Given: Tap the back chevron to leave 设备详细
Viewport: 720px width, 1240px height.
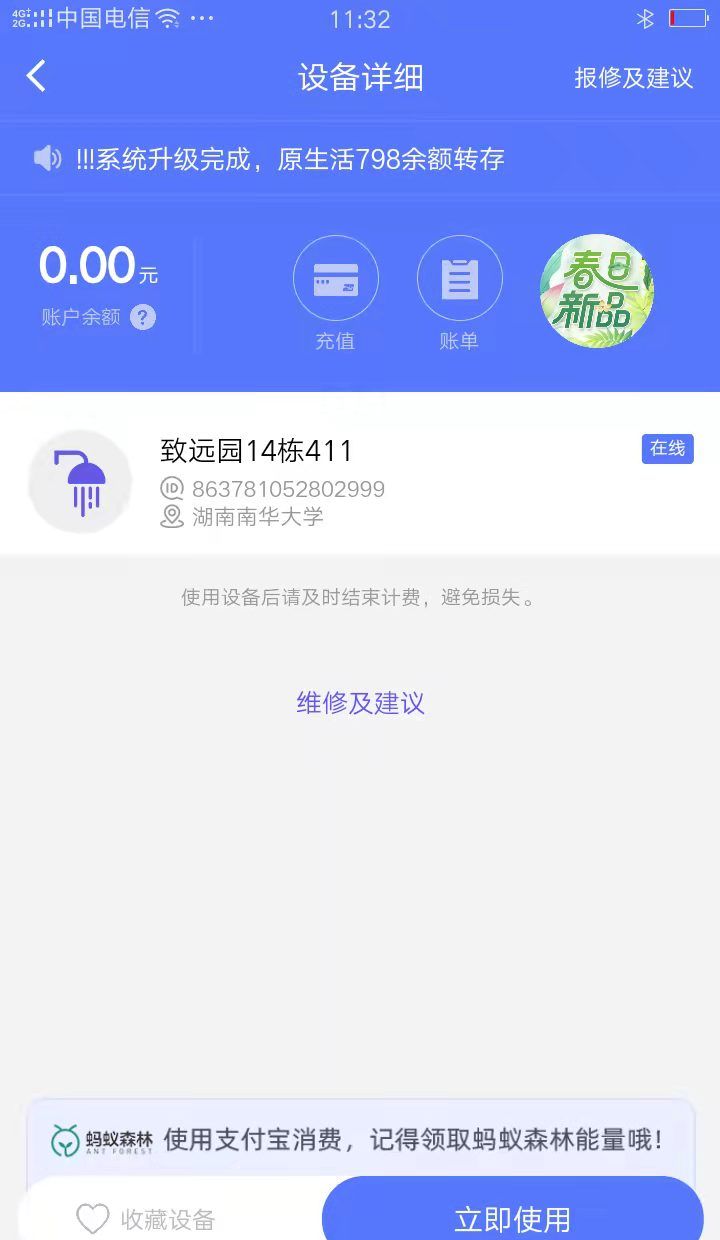Looking at the screenshot, I should 35,75.
